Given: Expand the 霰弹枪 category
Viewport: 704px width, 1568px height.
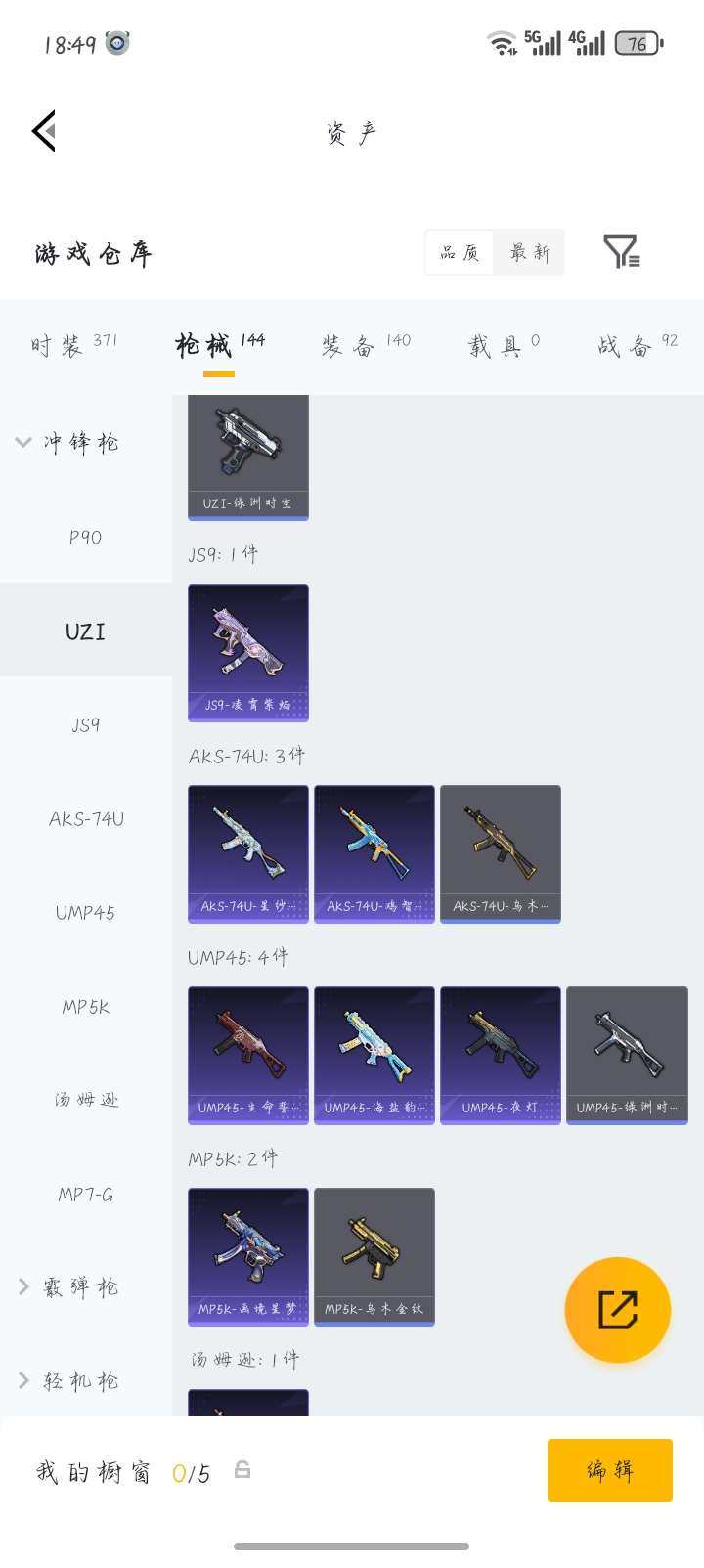Looking at the screenshot, I should [68, 1287].
